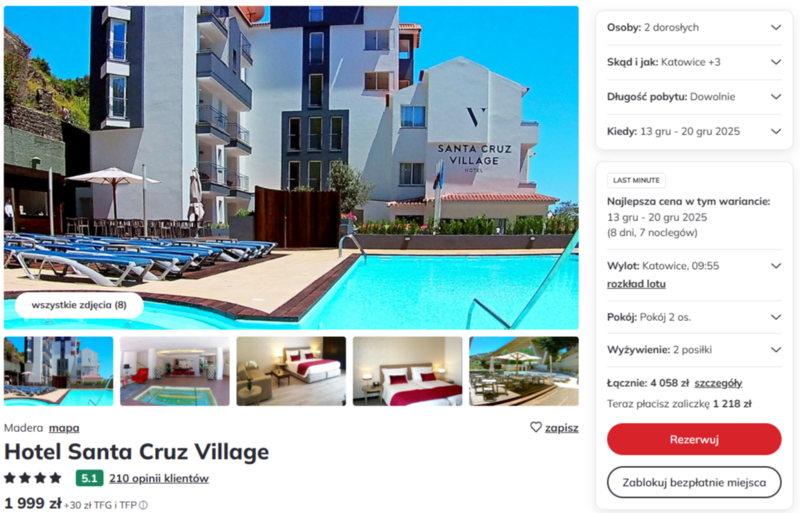
Task: View the terrace with umbrella thumbnail
Action: (x=523, y=371)
